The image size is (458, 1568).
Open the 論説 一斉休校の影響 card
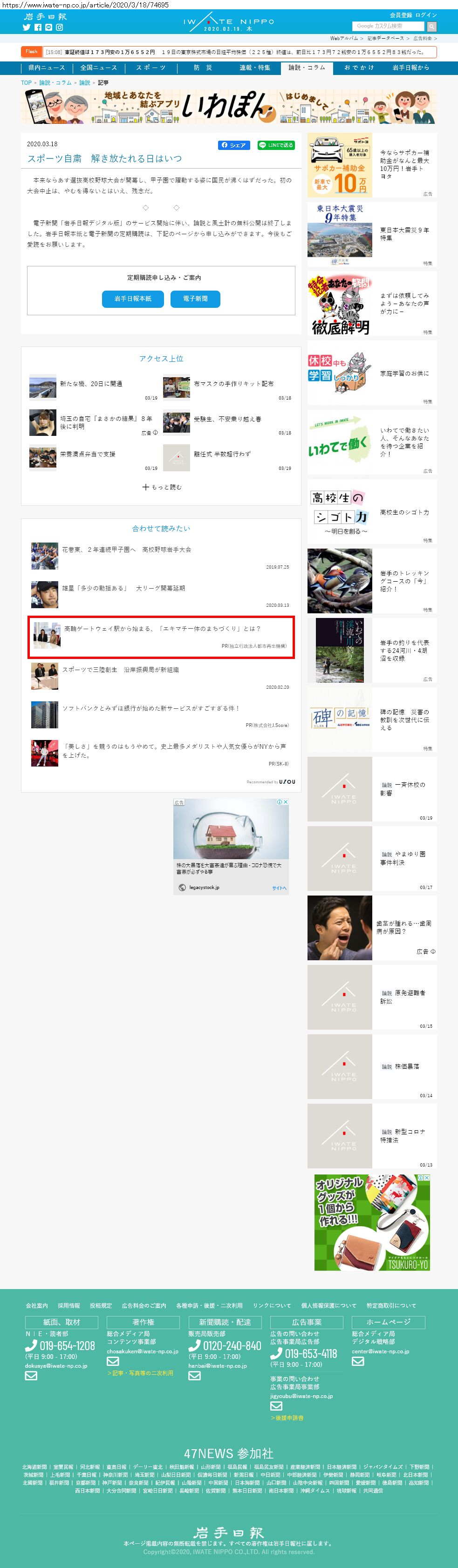coord(371,789)
